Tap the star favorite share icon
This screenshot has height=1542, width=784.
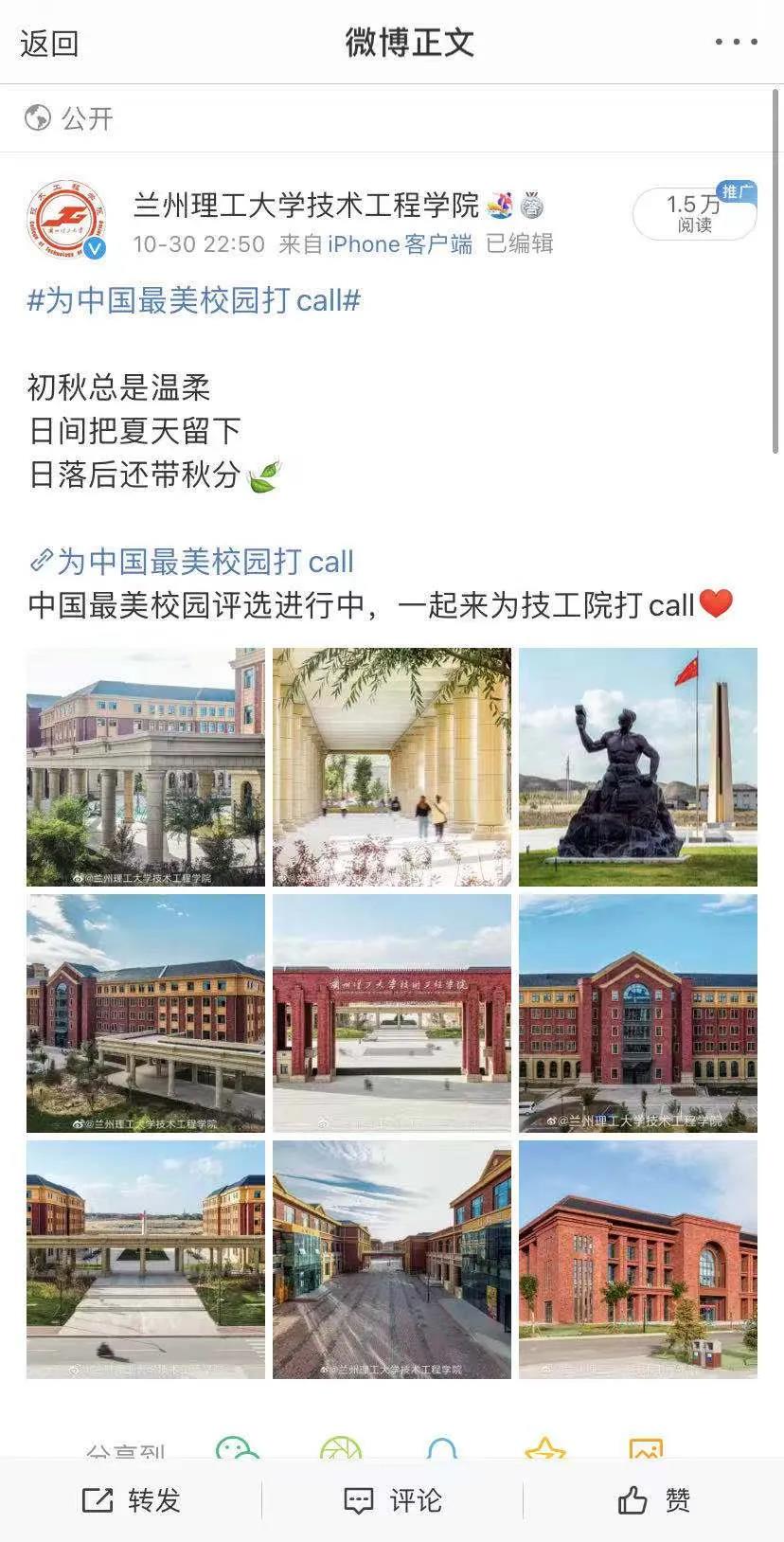[x=544, y=1448]
